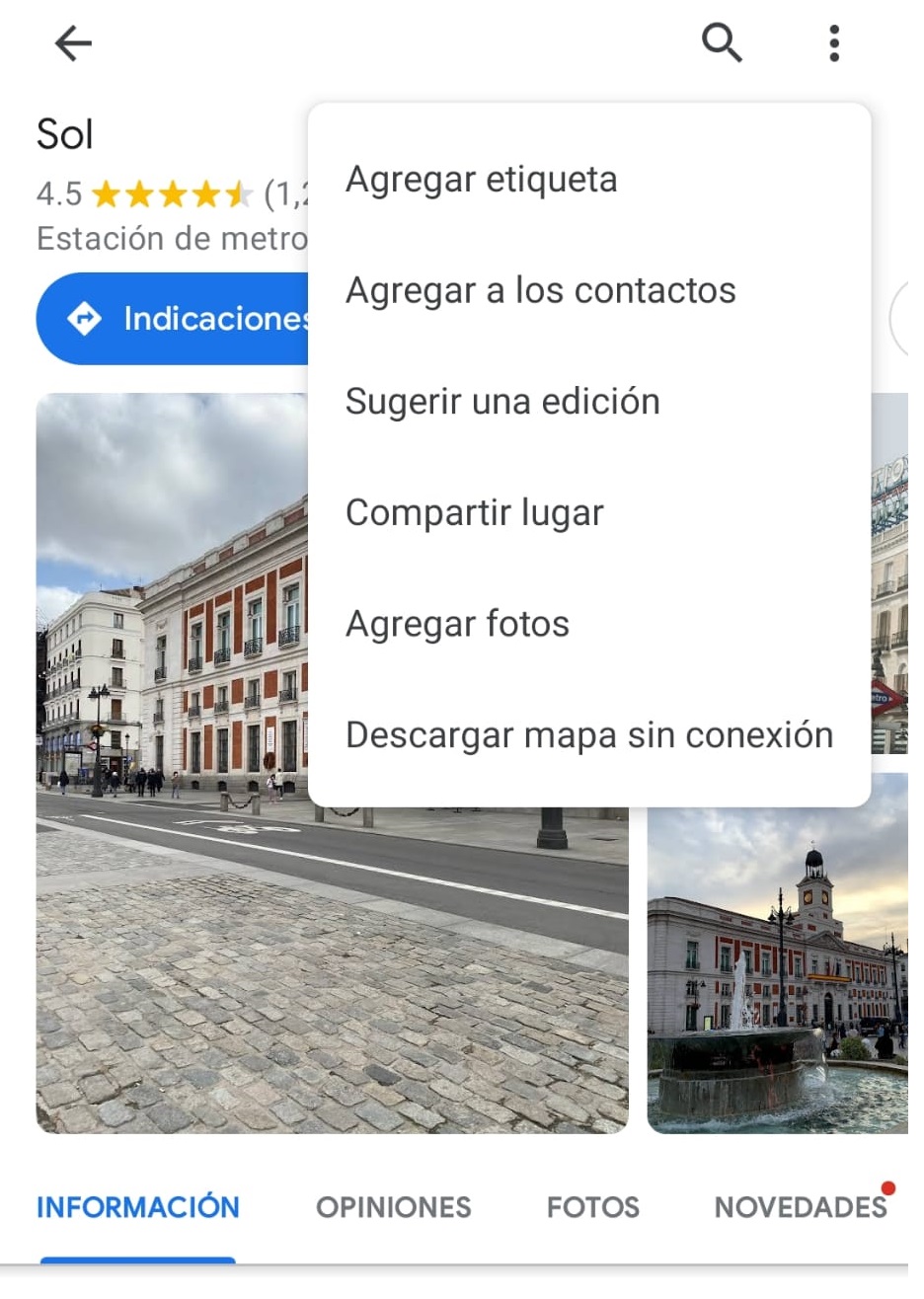The height and width of the screenshot is (1299, 924).
Task: Open the Novedades tab
Action: 801,1207
